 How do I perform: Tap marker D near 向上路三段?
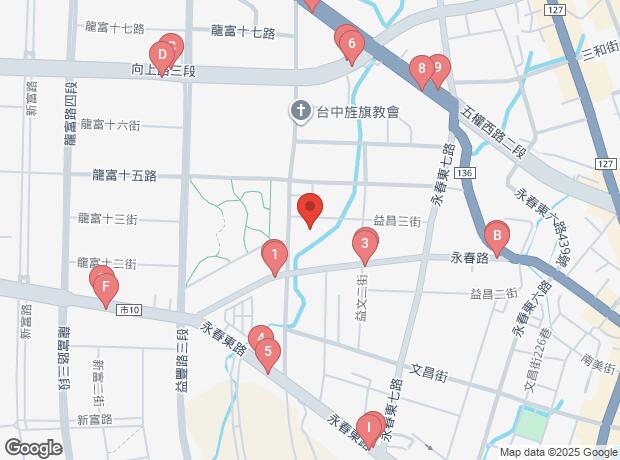click(163, 55)
